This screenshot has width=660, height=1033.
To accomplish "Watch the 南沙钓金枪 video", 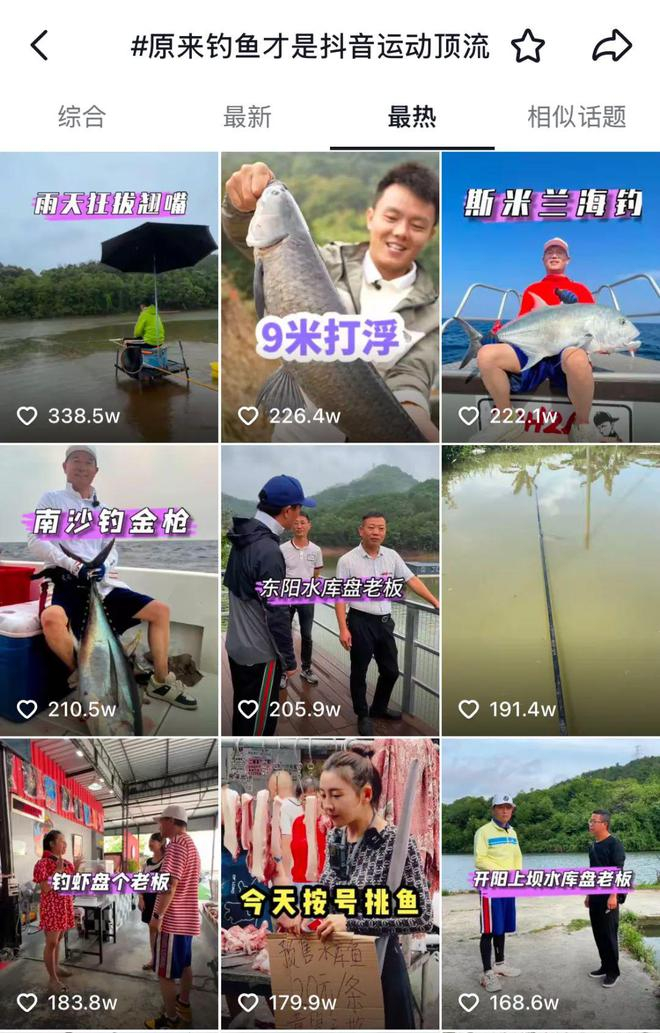I will [x=109, y=590].
